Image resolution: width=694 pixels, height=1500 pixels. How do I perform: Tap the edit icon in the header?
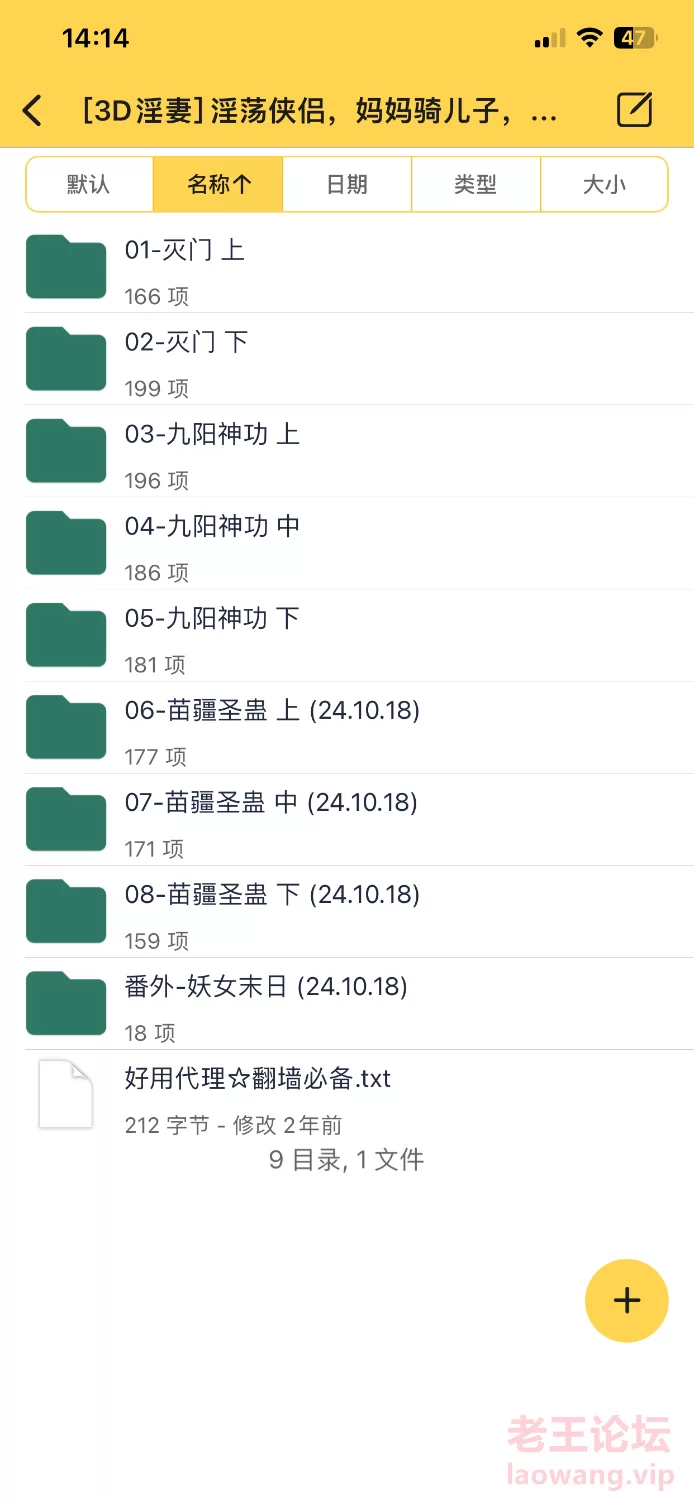pyautogui.click(x=634, y=110)
